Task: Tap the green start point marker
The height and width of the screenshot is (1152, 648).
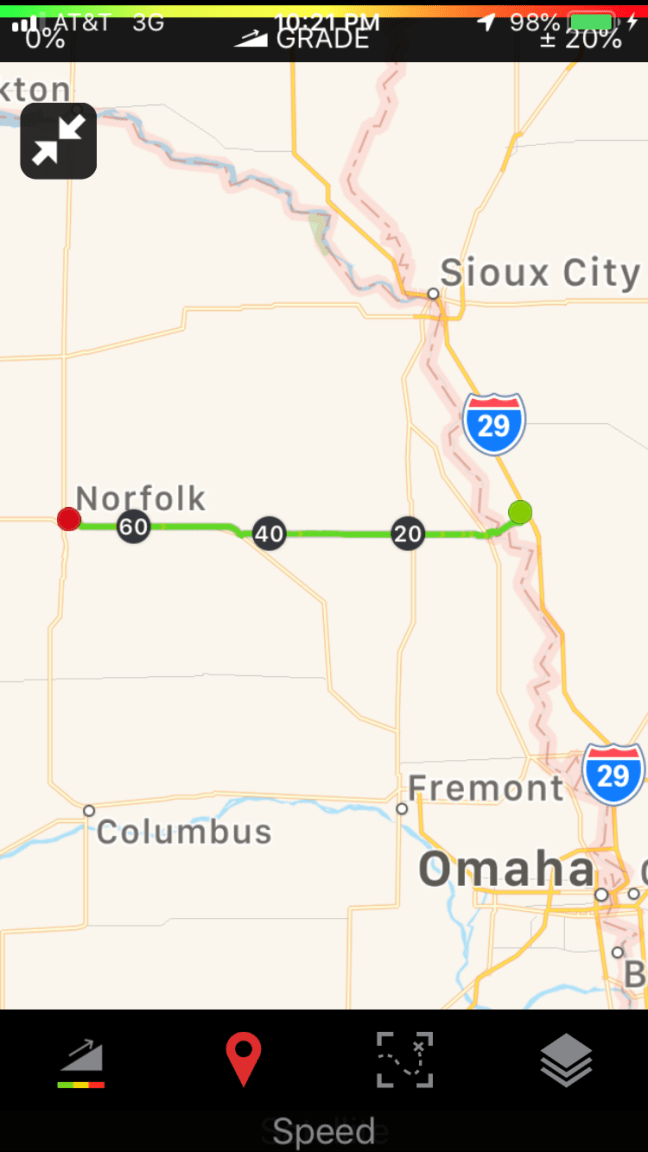Action: (x=520, y=512)
